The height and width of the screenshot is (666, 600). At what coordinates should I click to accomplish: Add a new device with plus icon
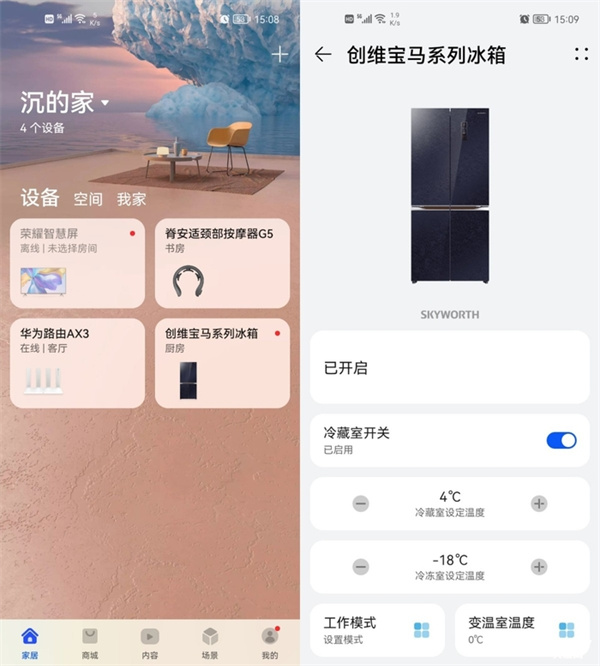(x=280, y=55)
